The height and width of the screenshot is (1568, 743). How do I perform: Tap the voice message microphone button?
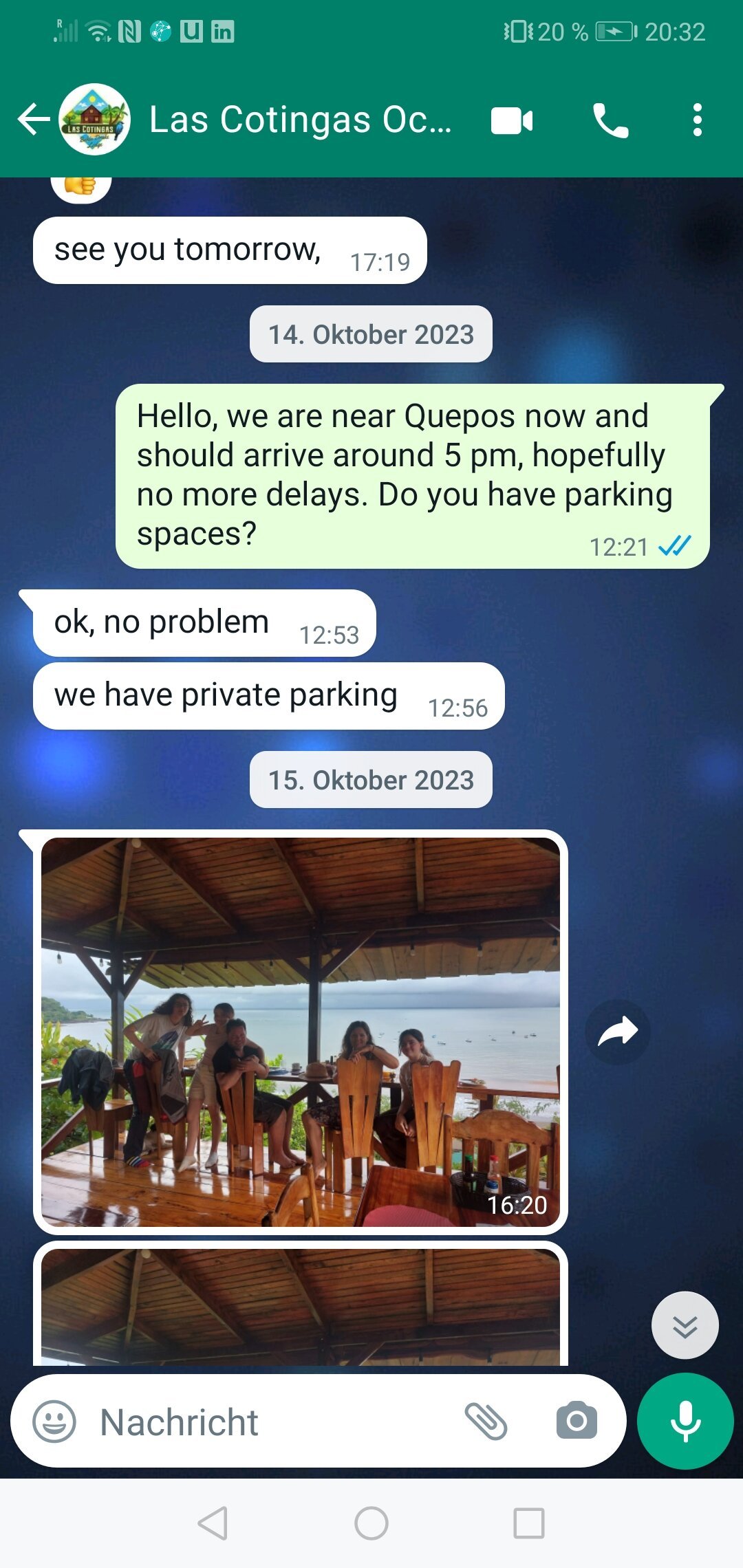tap(685, 1422)
